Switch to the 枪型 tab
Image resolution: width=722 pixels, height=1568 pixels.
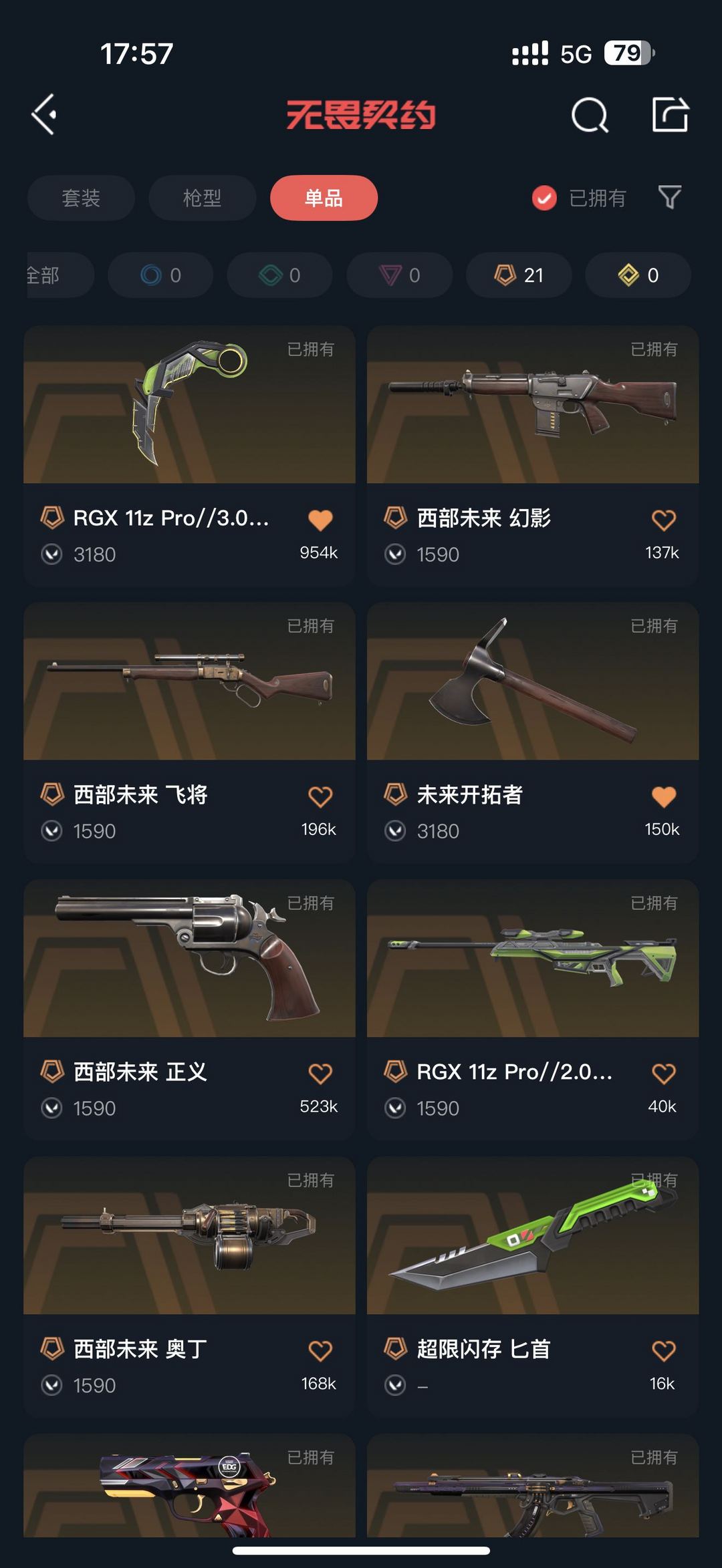point(203,198)
